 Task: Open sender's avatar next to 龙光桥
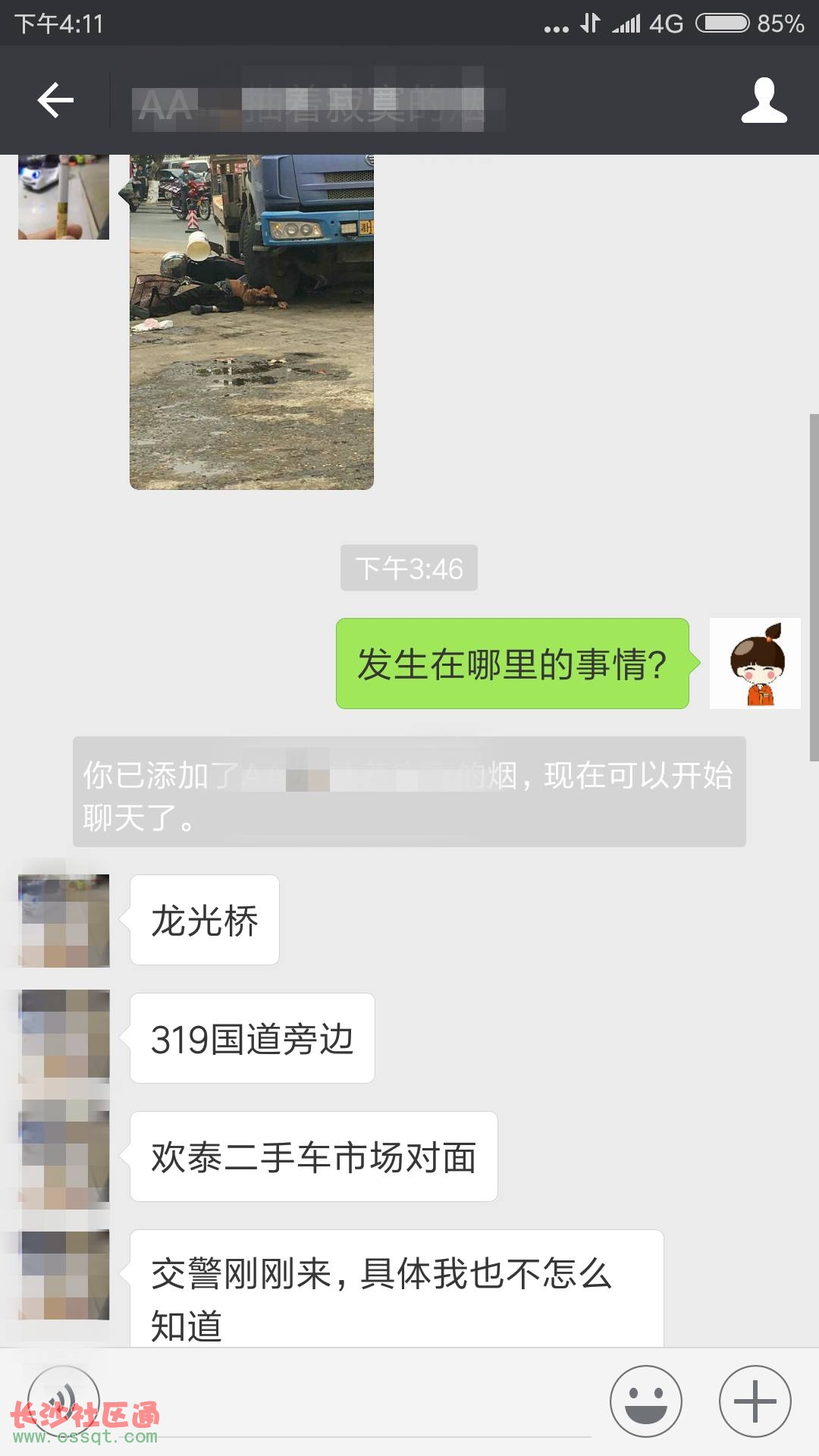click(x=64, y=921)
